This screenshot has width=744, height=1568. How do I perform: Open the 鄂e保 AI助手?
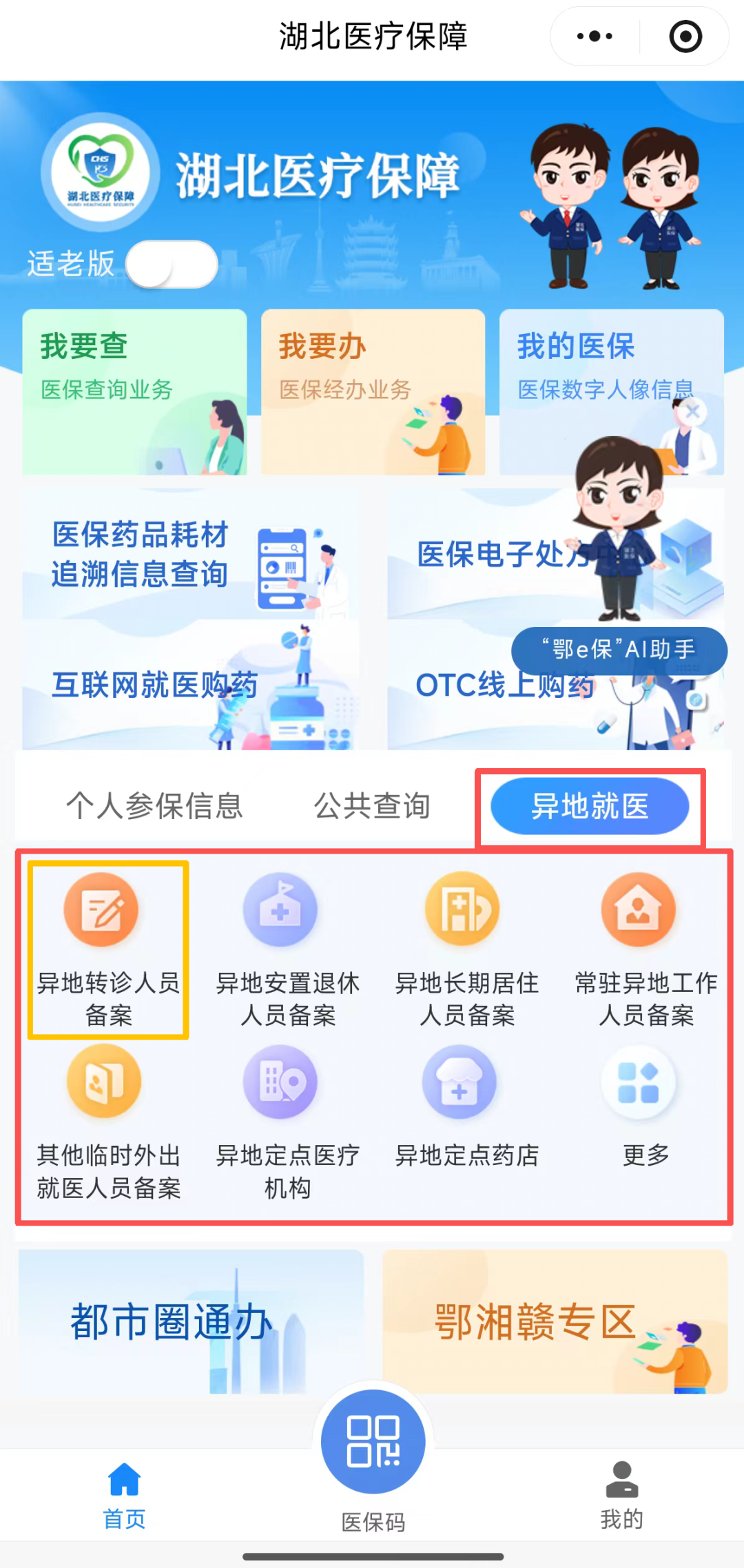click(619, 650)
